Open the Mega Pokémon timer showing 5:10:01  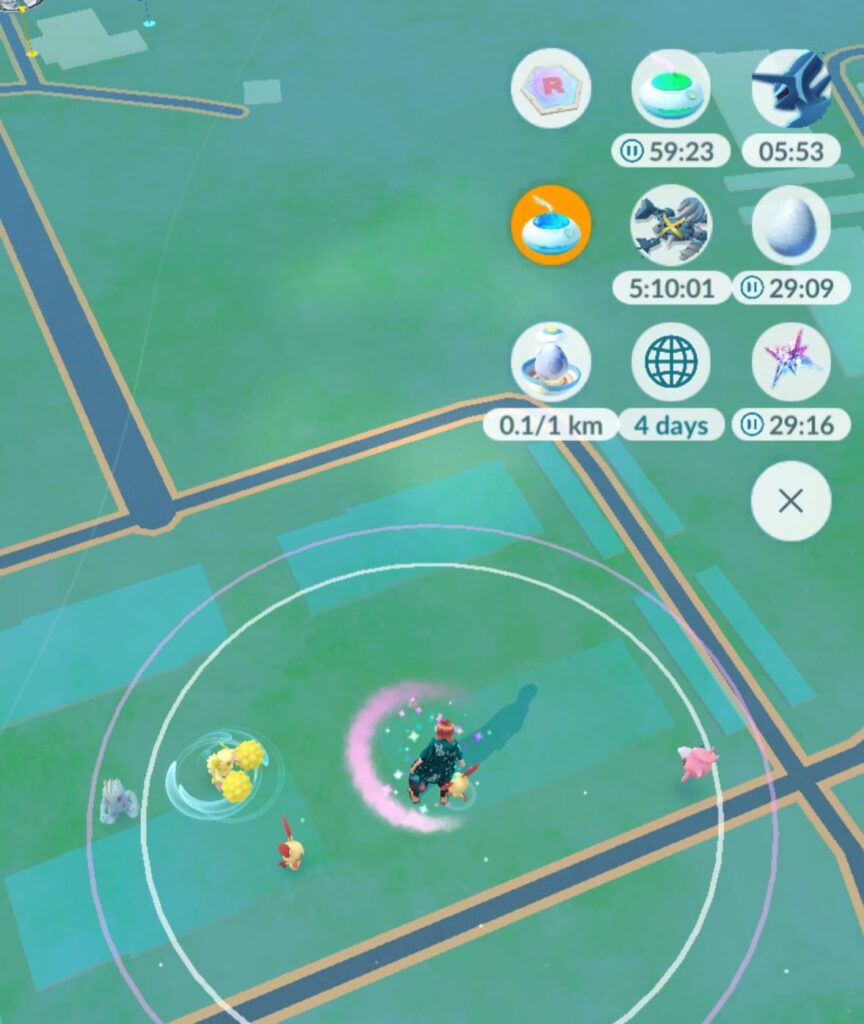tap(671, 225)
